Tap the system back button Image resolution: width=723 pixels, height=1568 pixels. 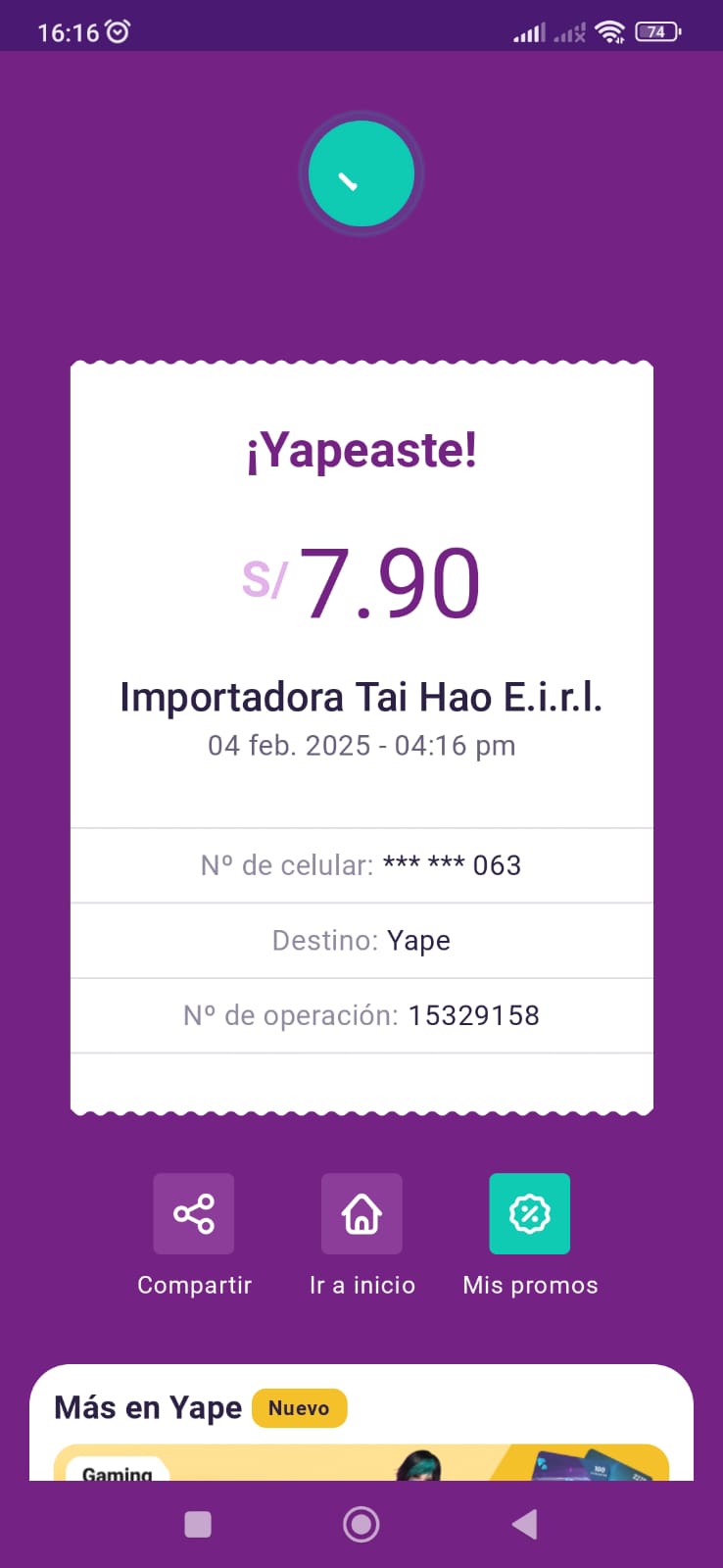[x=525, y=1524]
